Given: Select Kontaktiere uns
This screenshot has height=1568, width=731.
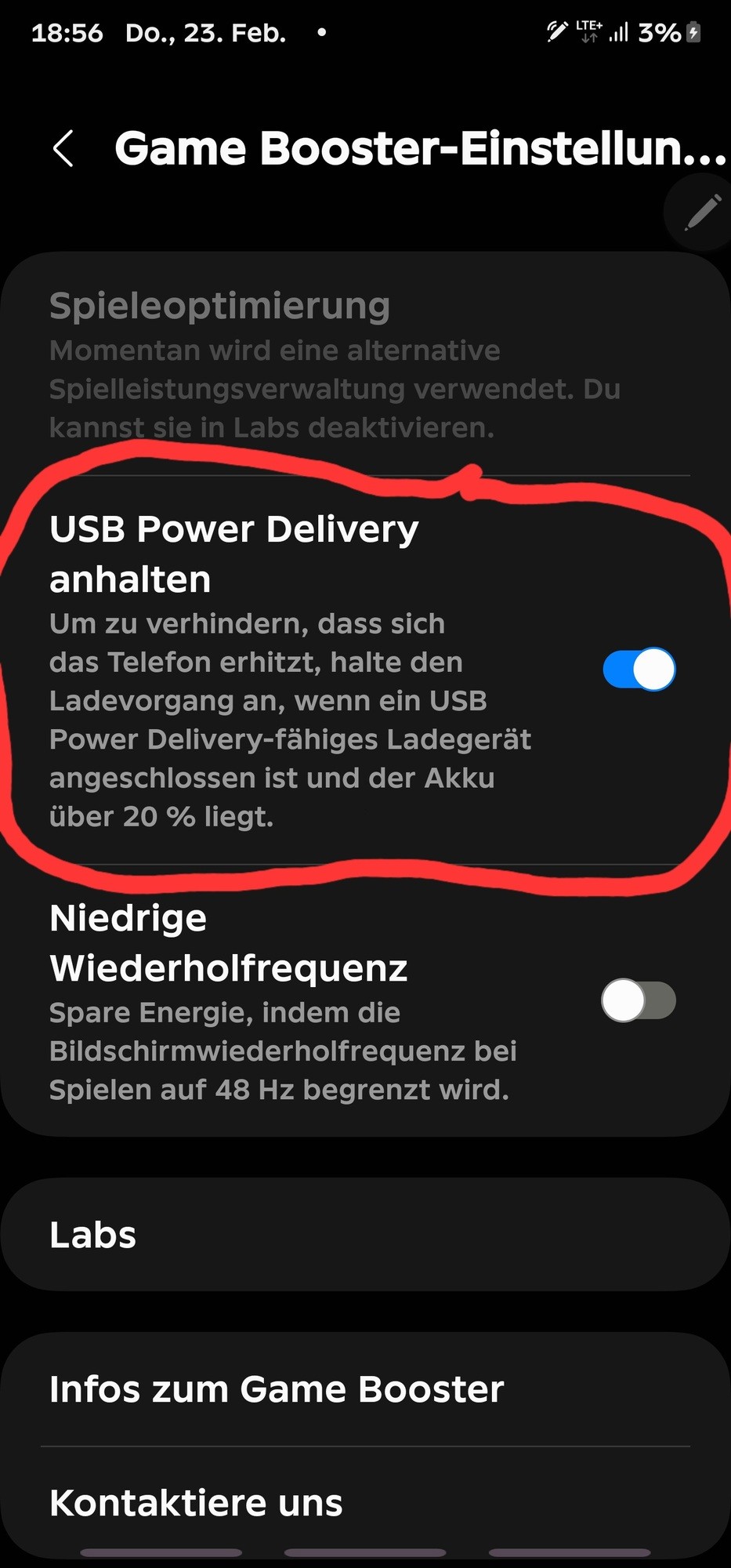Looking at the screenshot, I should tap(365, 1502).
